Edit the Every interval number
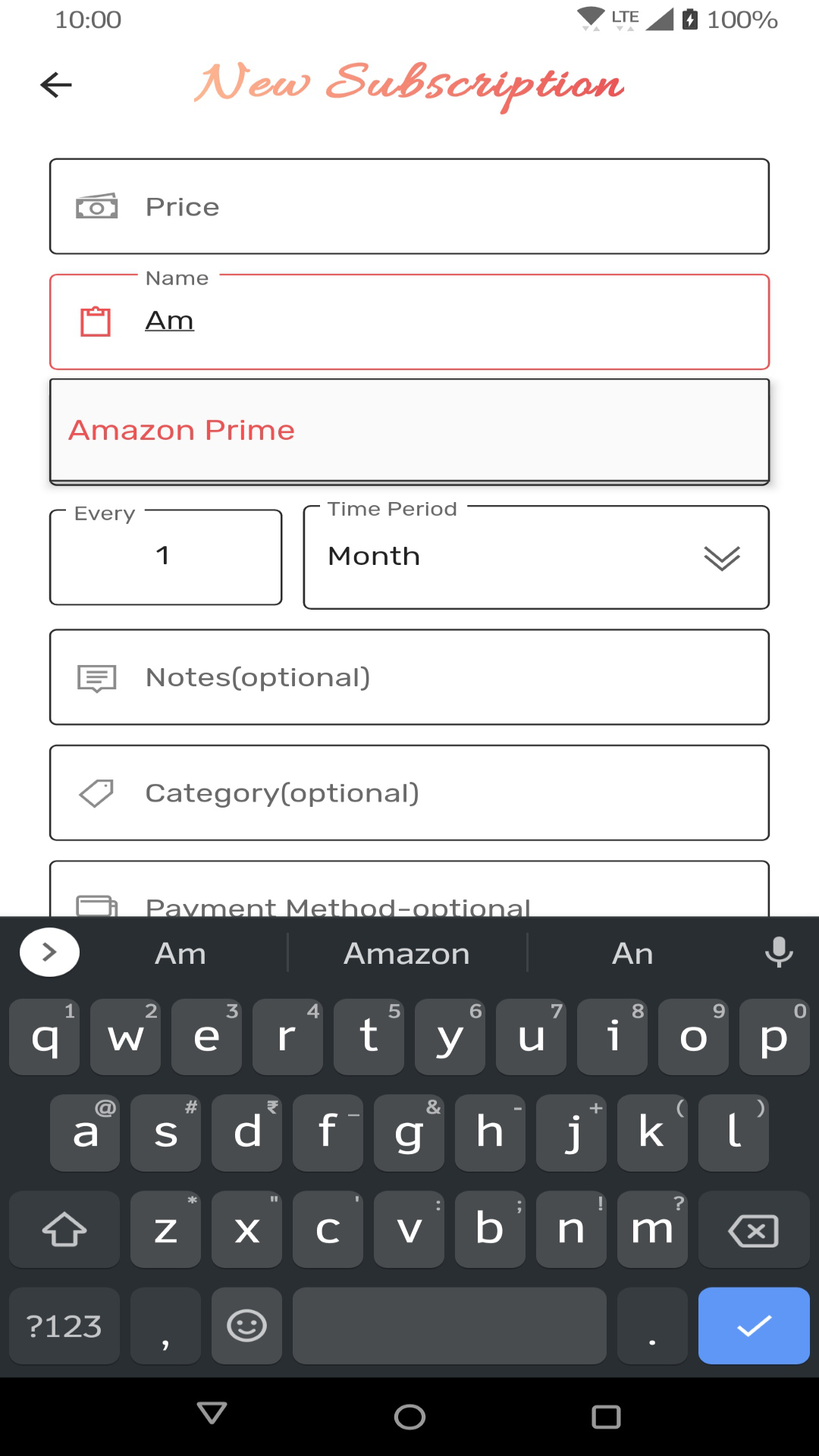The width and height of the screenshot is (819, 1456). (166, 557)
